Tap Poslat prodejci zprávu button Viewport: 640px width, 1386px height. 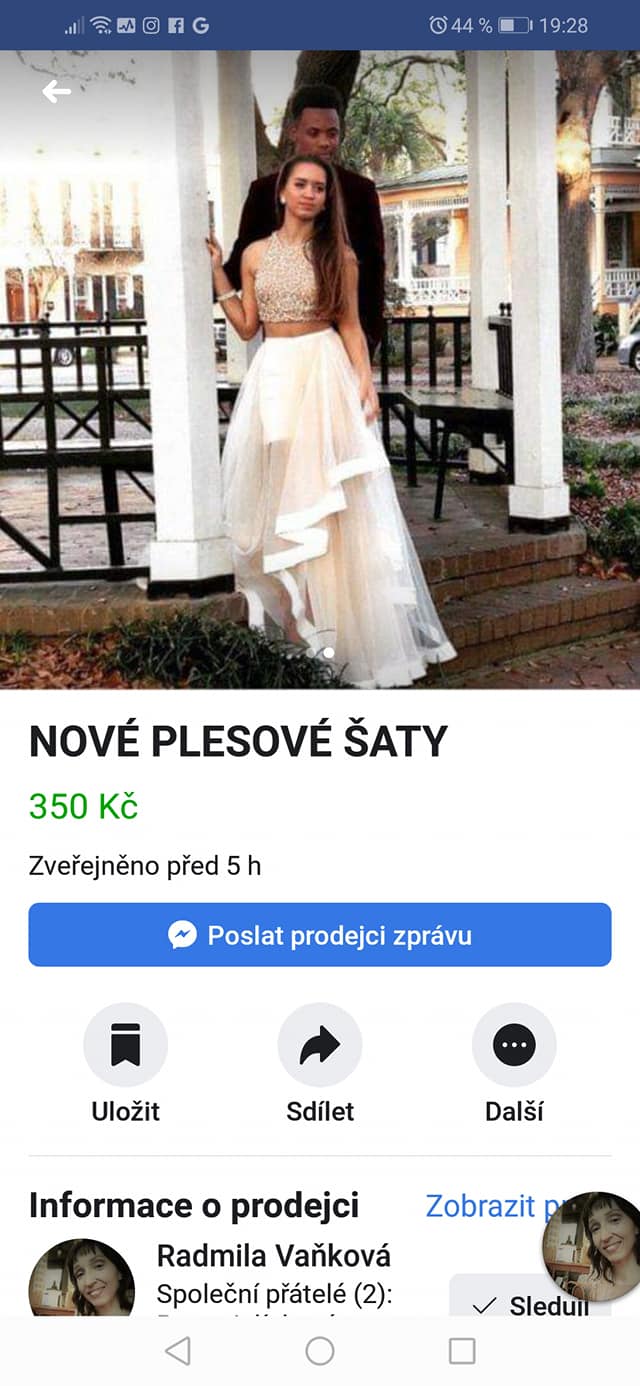[320, 935]
